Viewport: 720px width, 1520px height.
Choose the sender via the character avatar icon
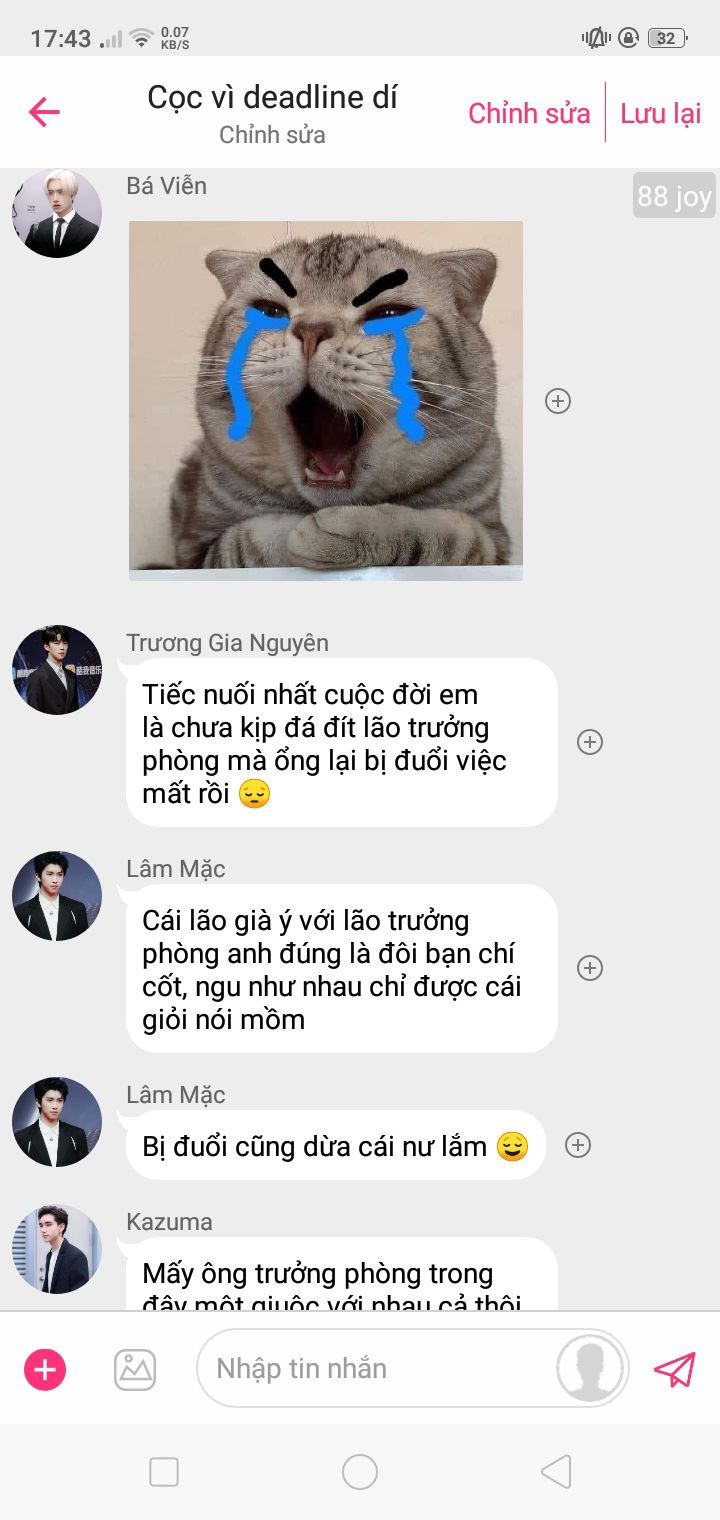(591, 1368)
